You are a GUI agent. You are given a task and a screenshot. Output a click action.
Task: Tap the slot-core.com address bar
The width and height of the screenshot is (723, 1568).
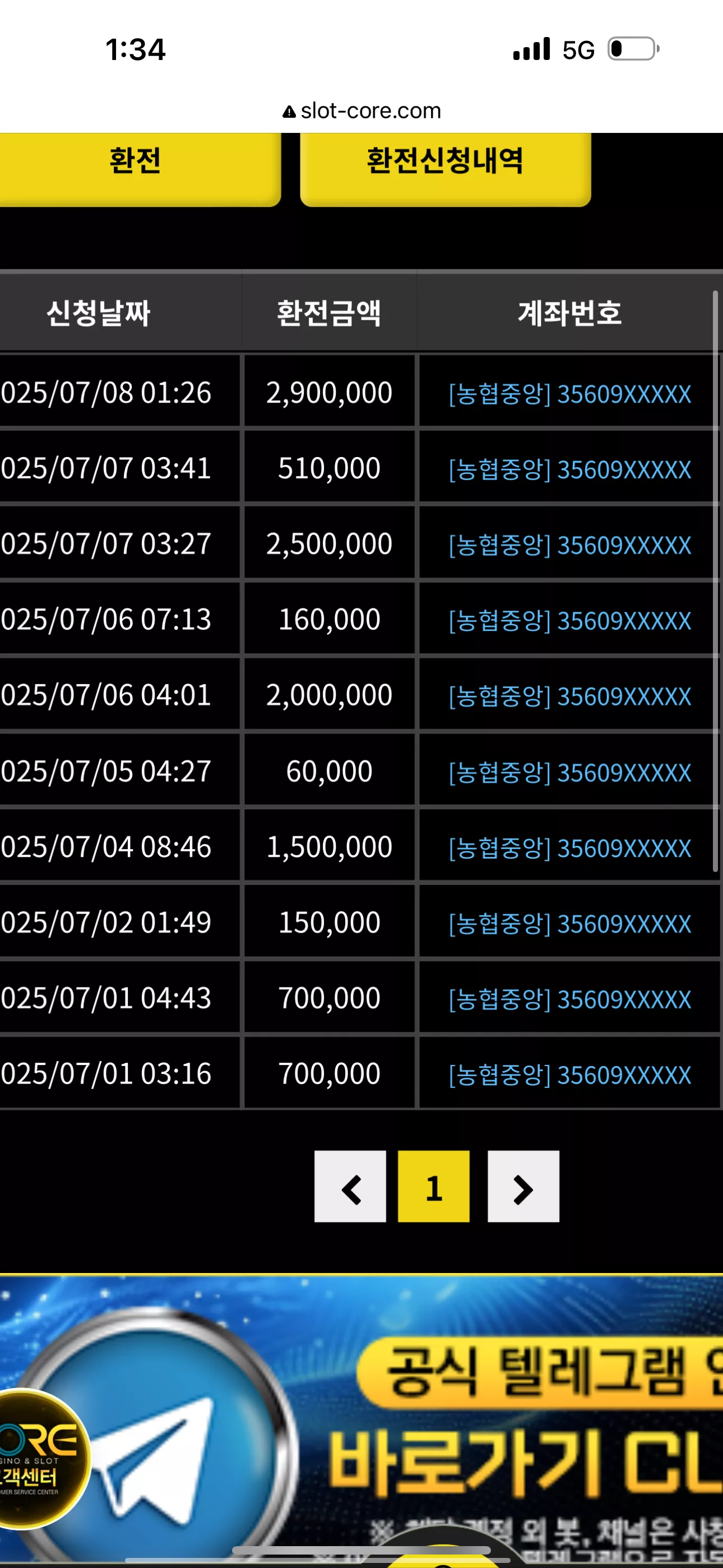pos(361,111)
